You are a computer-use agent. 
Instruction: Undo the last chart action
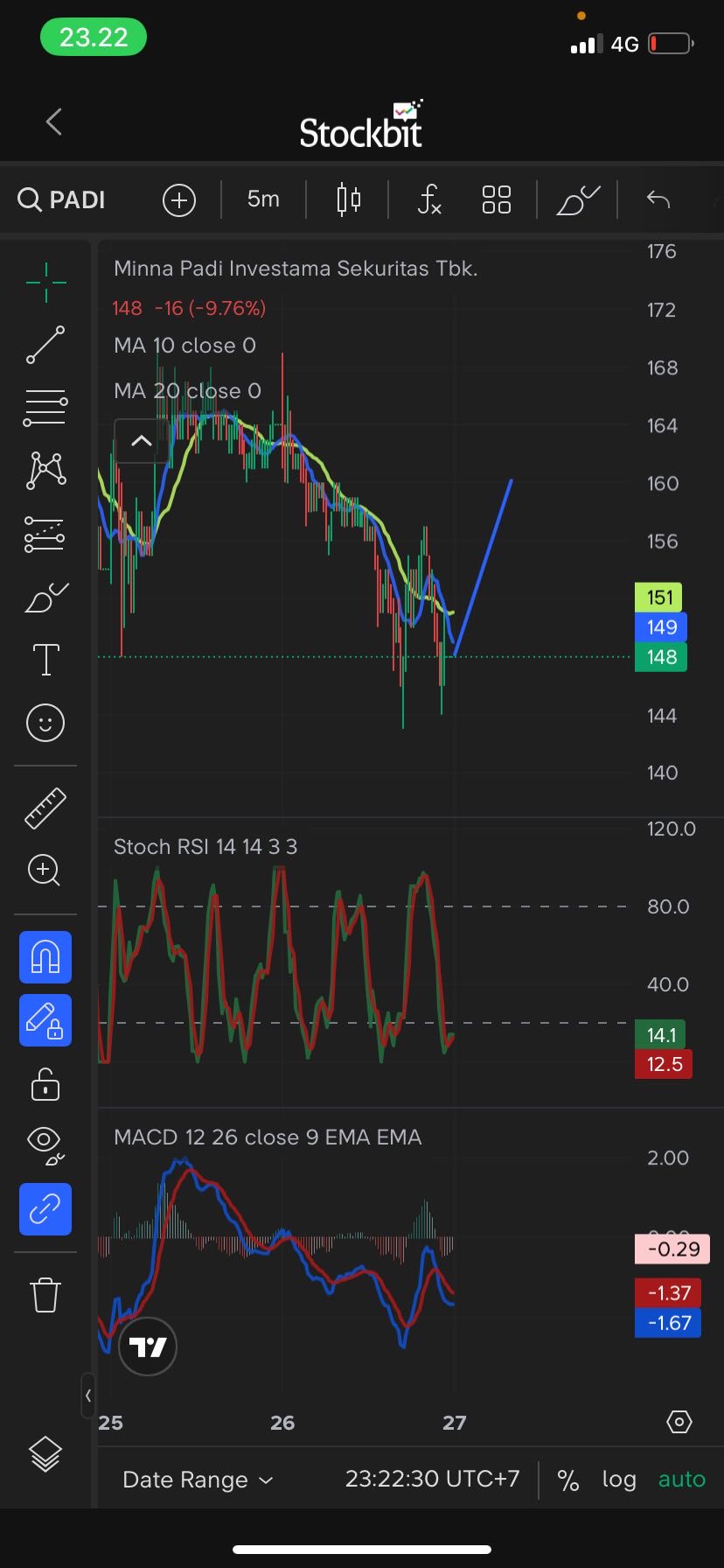pyautogui.click(x=658, y=199)
